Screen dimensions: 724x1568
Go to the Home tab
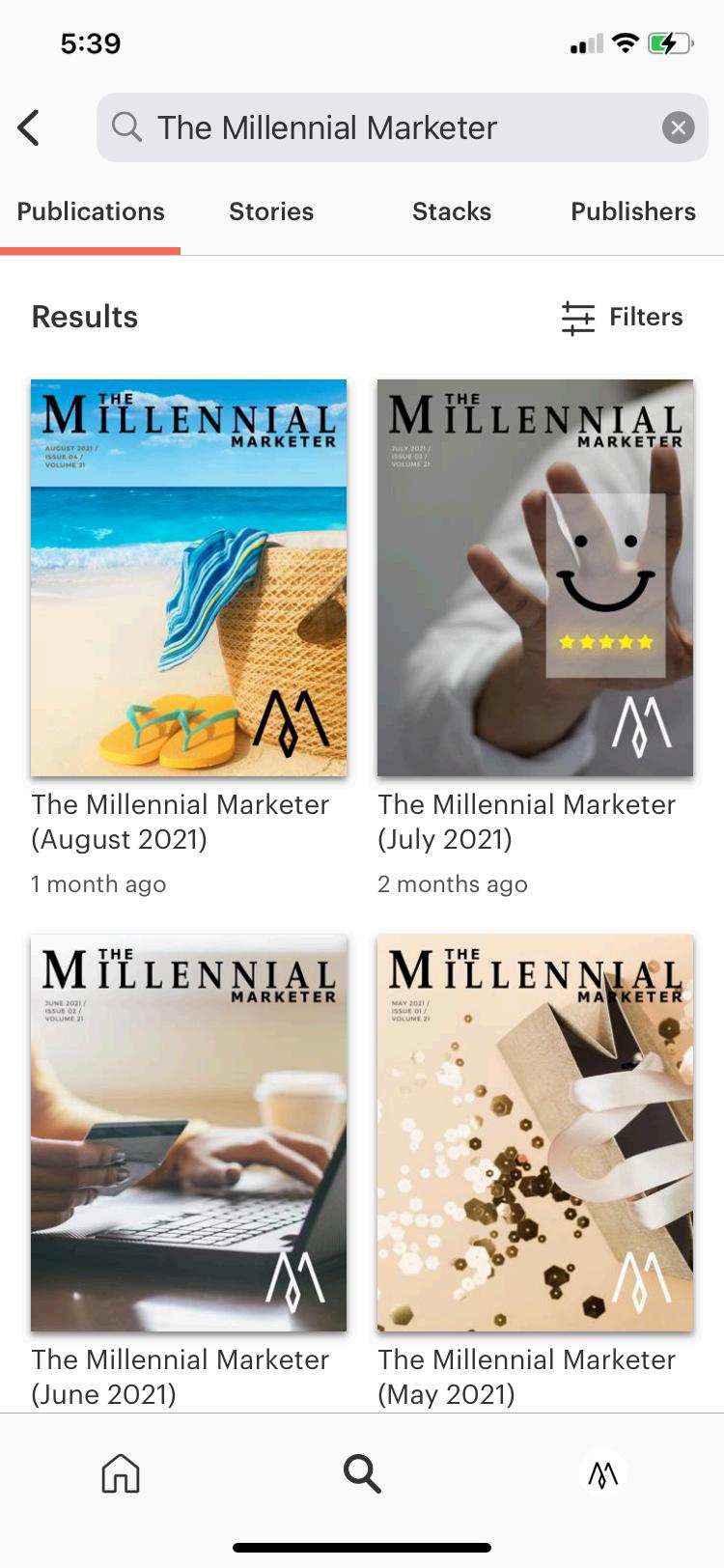pos(121,1473)
